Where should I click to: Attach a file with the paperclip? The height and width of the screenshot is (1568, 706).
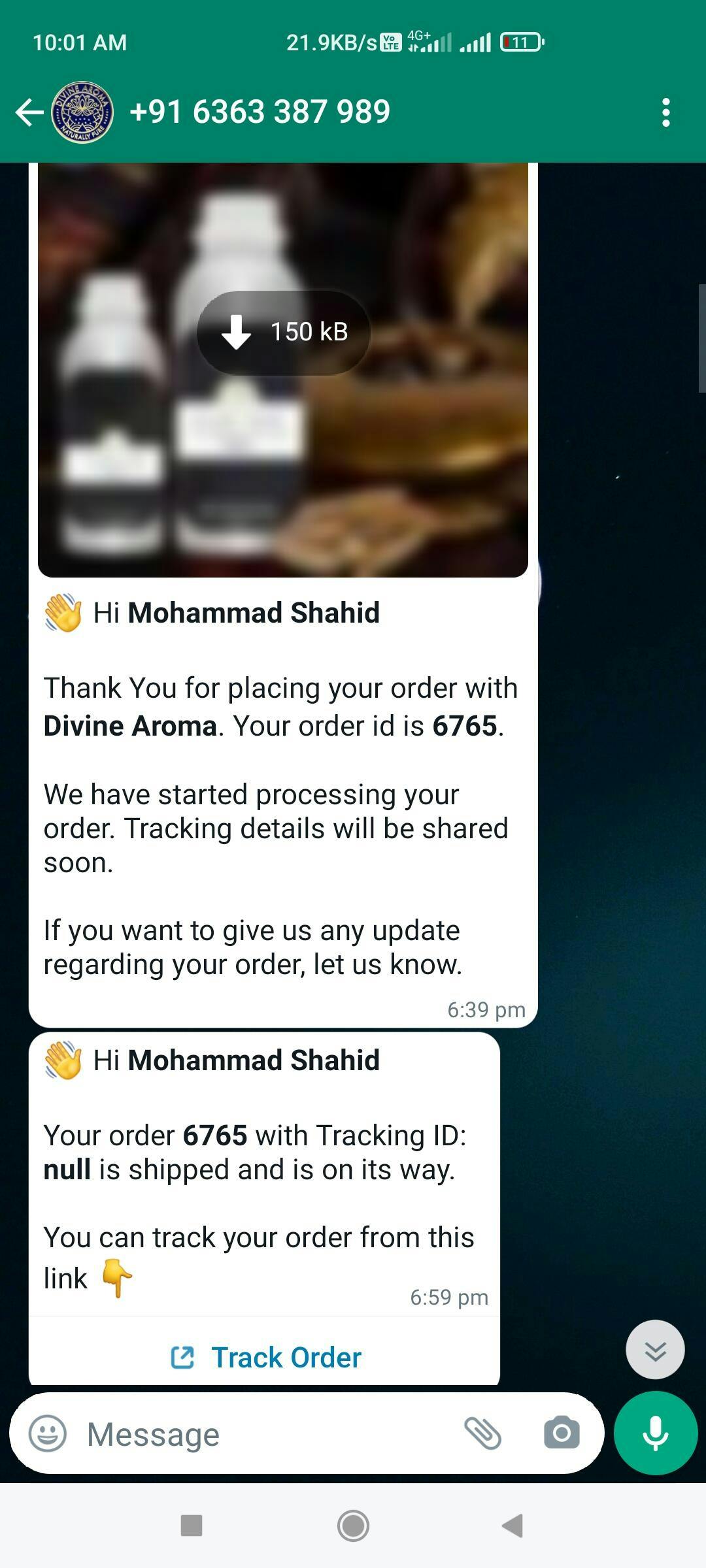[482, 1434]
